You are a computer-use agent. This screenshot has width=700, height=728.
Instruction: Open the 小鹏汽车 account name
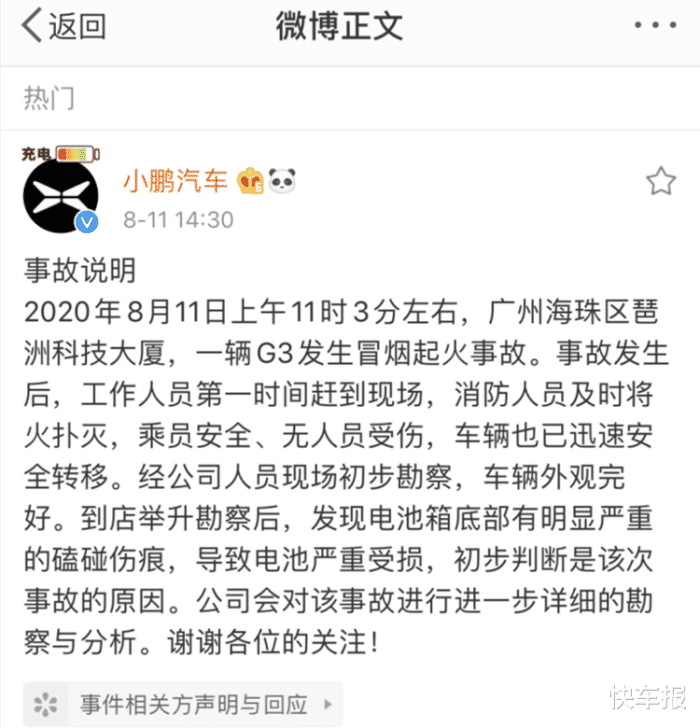pyautogui.click(x=176, y=181)
